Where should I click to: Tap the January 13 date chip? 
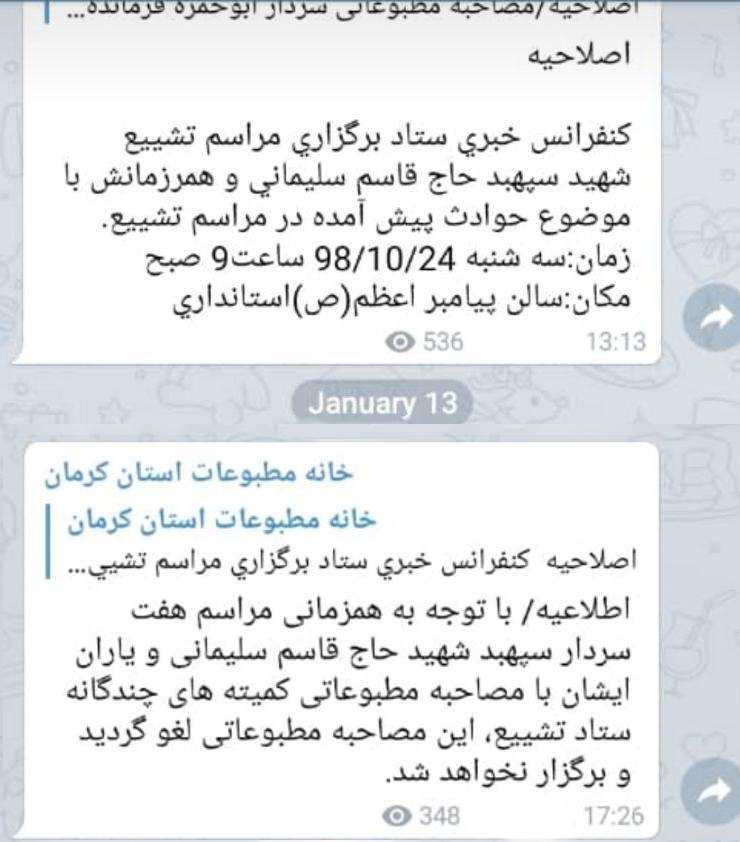382,403
